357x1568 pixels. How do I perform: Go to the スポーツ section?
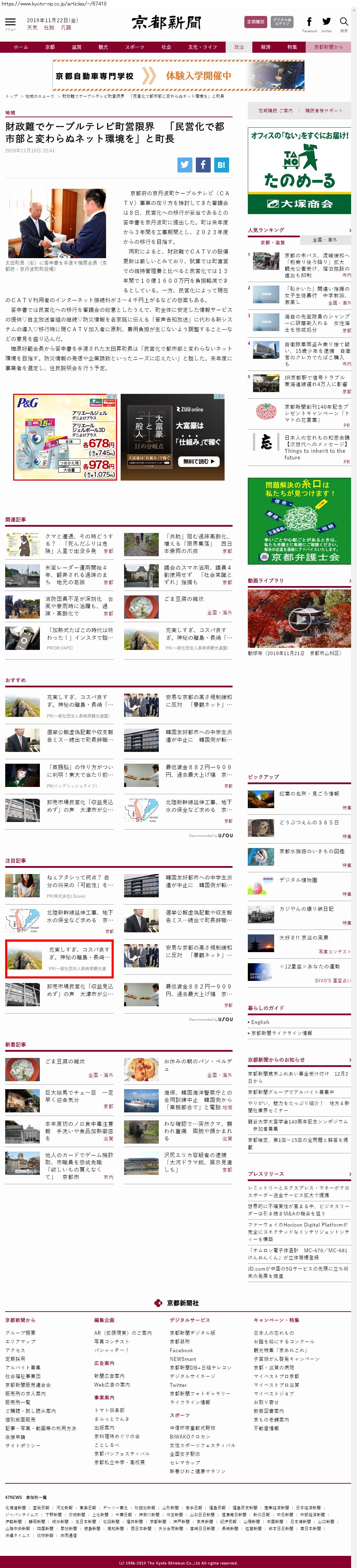click(134, 47)
